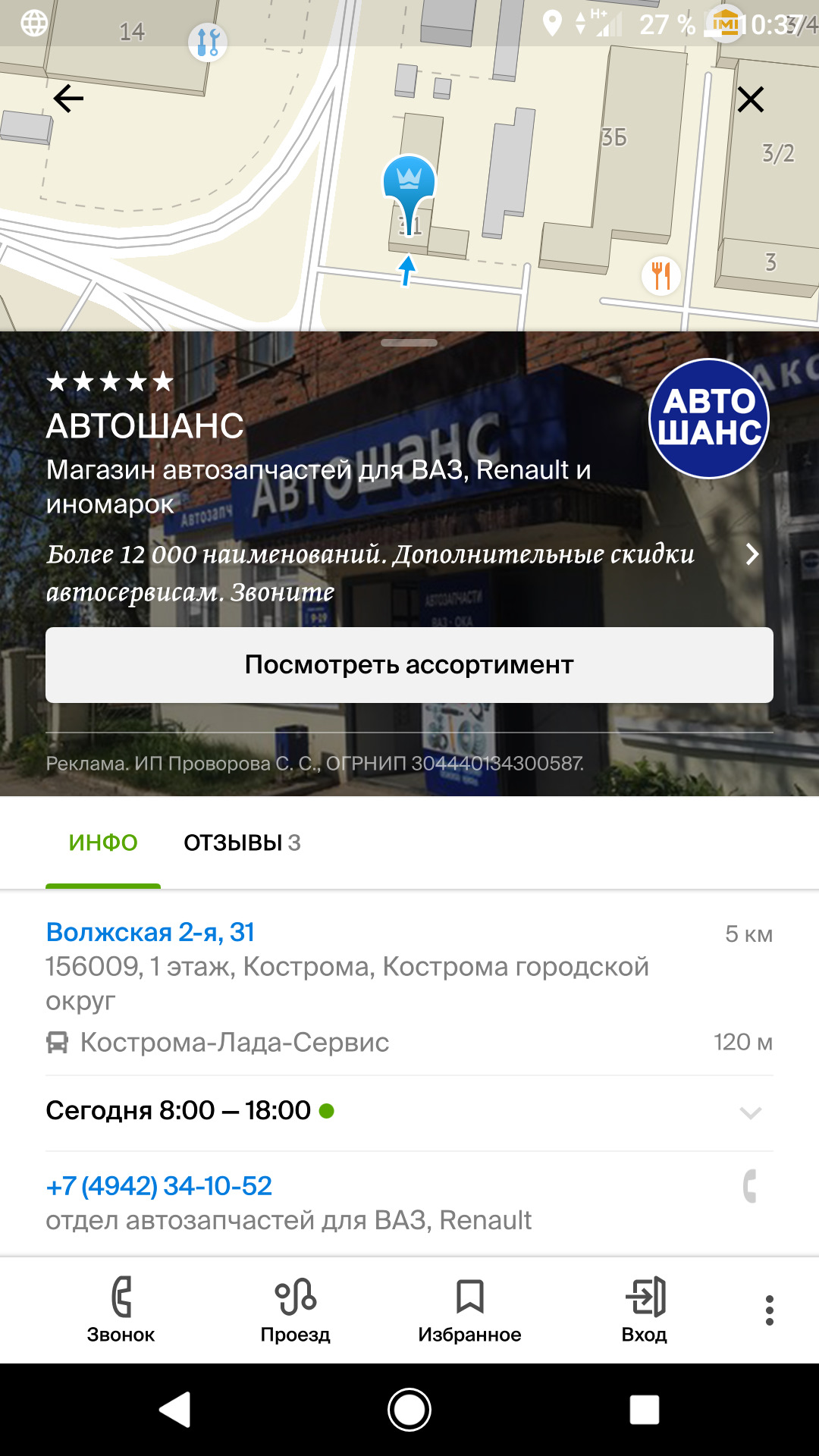The image size is (819, 1456).
Task: Go to the Android home screen
Action: tap(409, 1410)
